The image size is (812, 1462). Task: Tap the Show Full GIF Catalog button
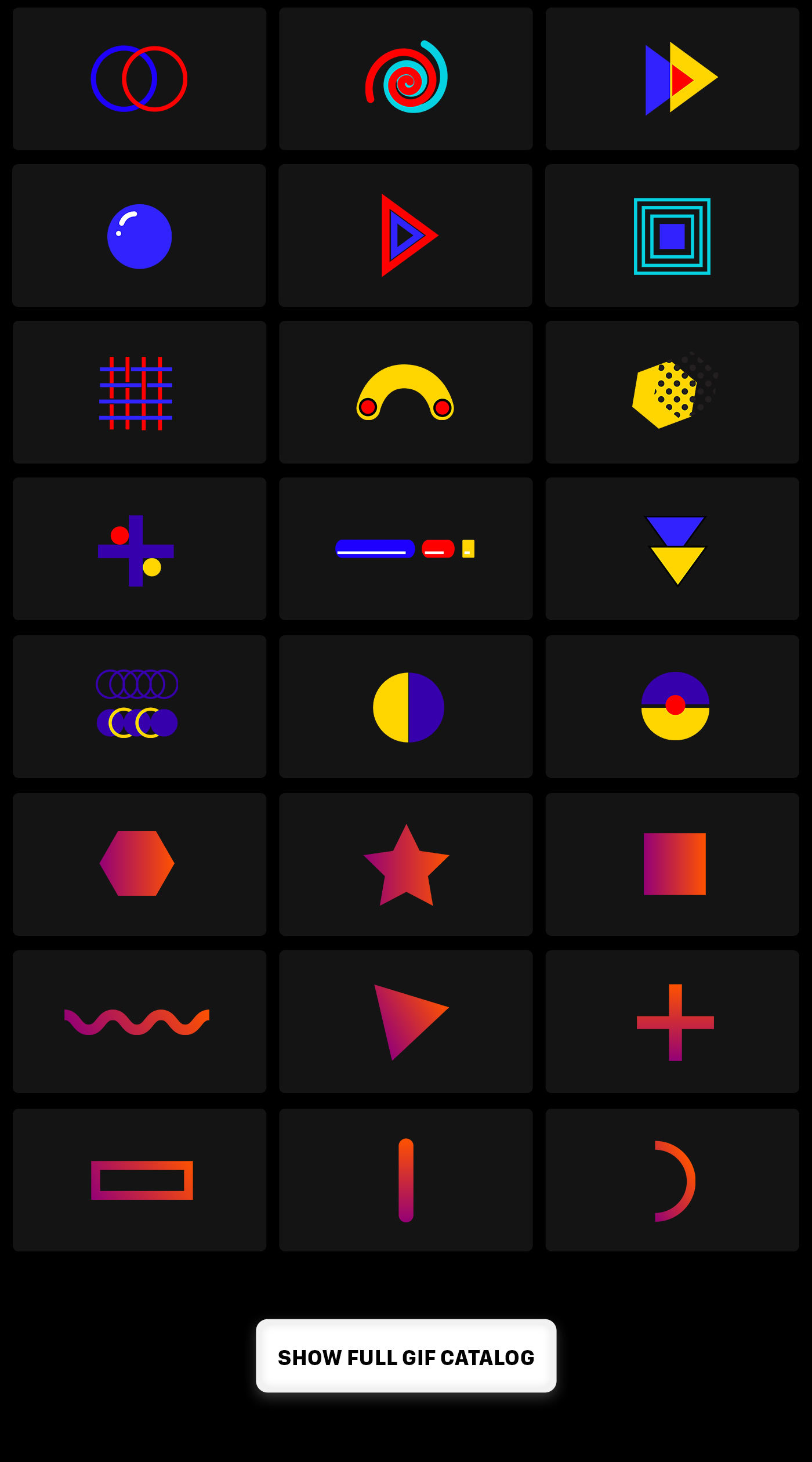point(406,1356)
